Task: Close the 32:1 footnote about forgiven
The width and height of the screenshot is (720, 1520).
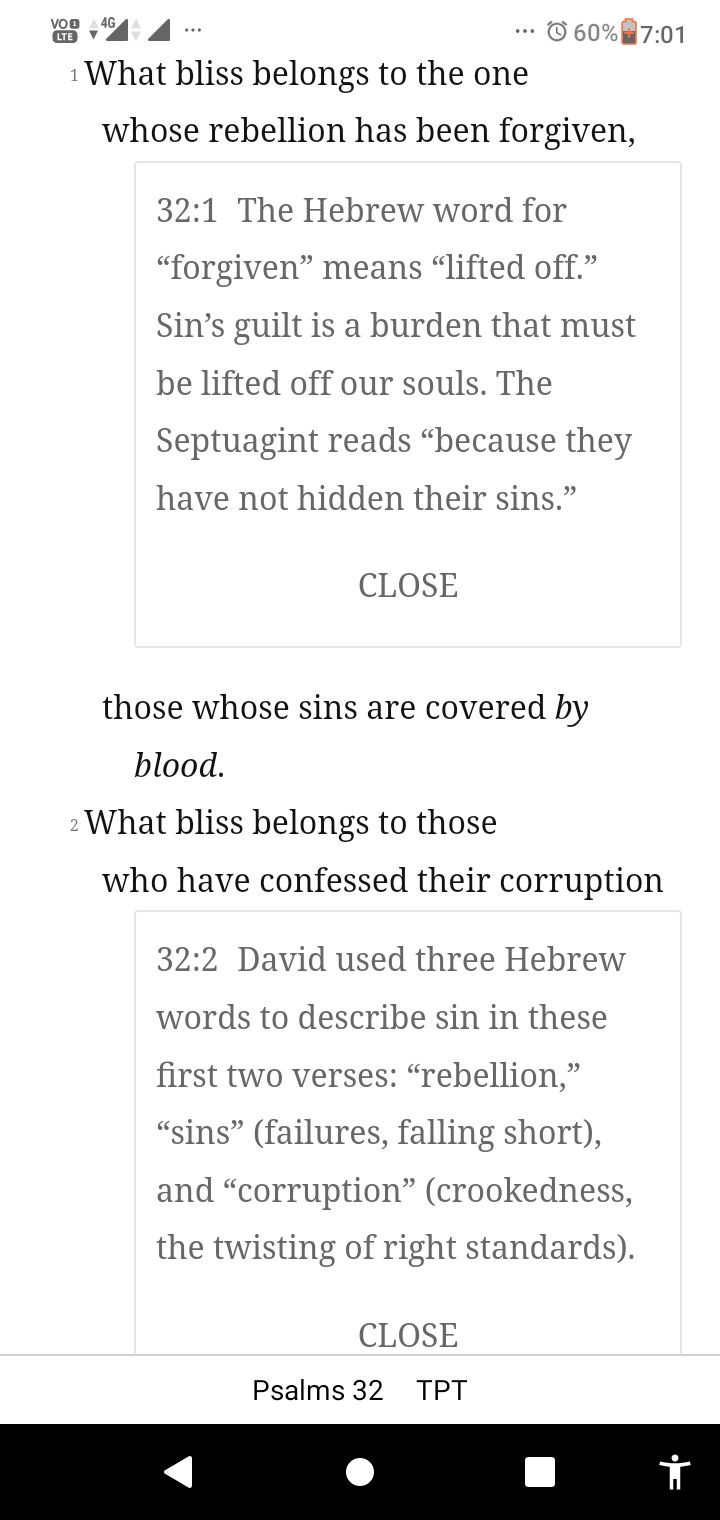Action: click(x=408, y=586)
